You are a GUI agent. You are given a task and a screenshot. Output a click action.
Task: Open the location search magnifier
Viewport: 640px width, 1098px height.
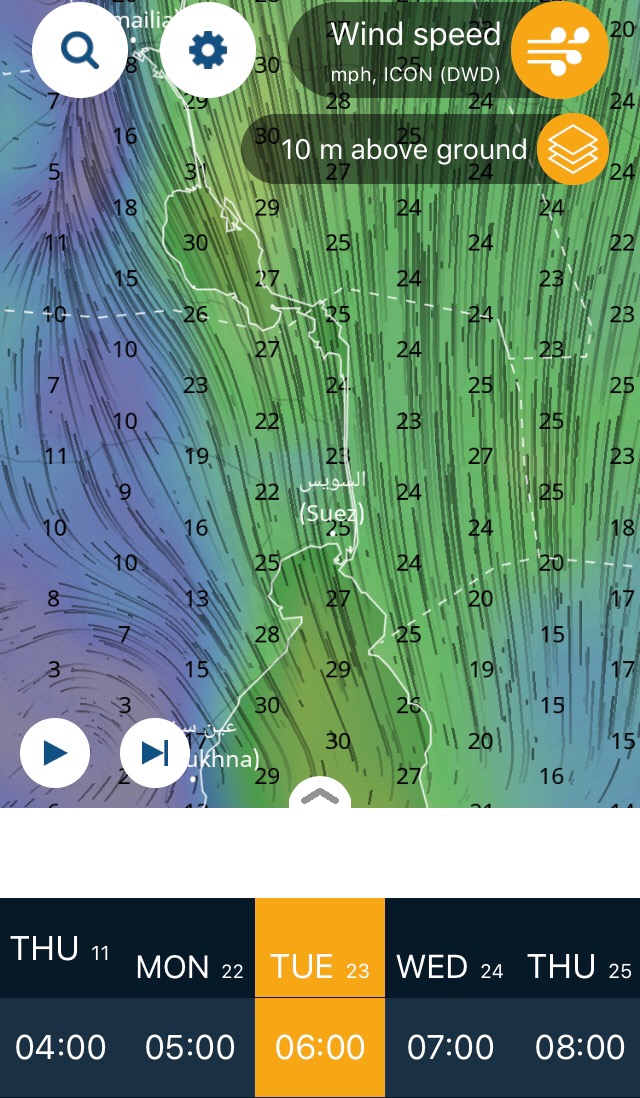79,50
